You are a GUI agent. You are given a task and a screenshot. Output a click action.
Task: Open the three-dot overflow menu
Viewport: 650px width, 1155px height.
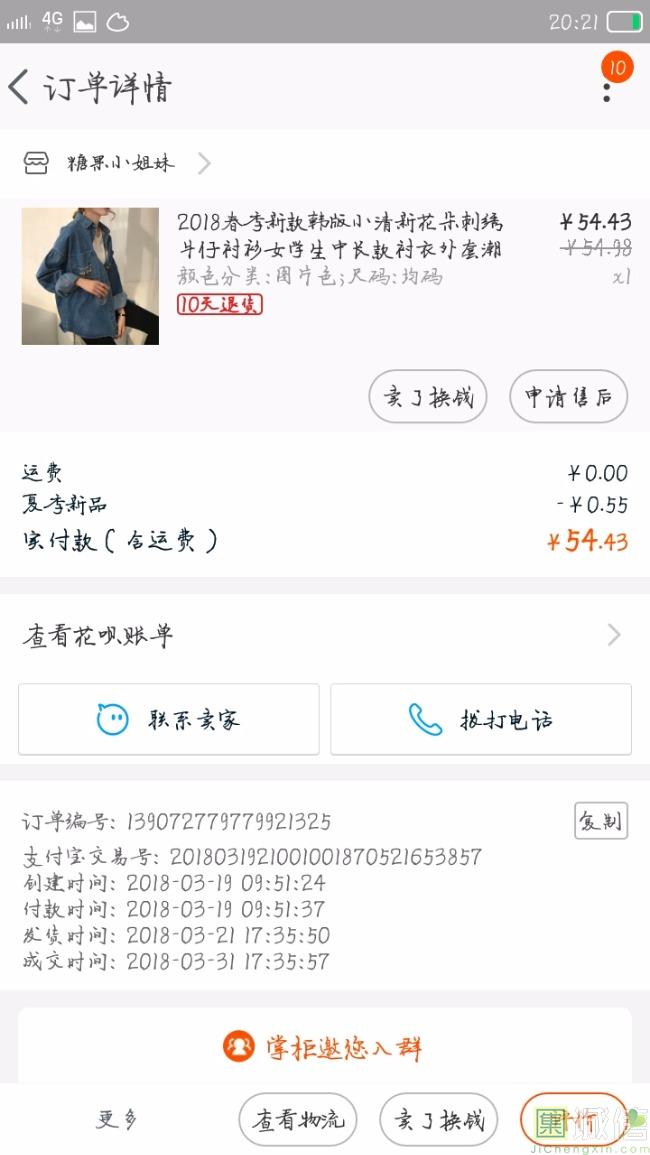coord(606,88)
